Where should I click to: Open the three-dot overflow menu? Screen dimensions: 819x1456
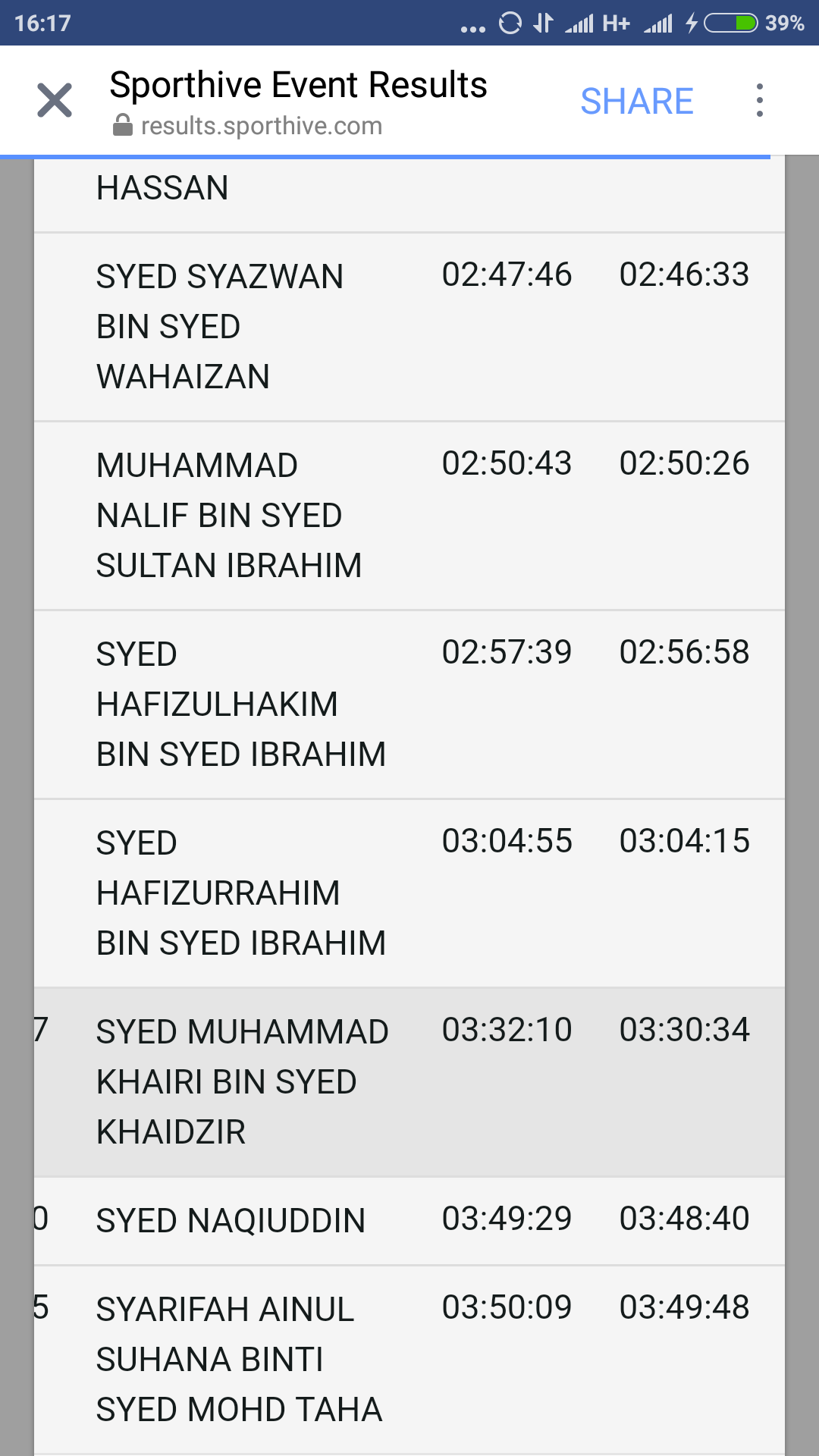pyautogui.click(x=759, y=100)
